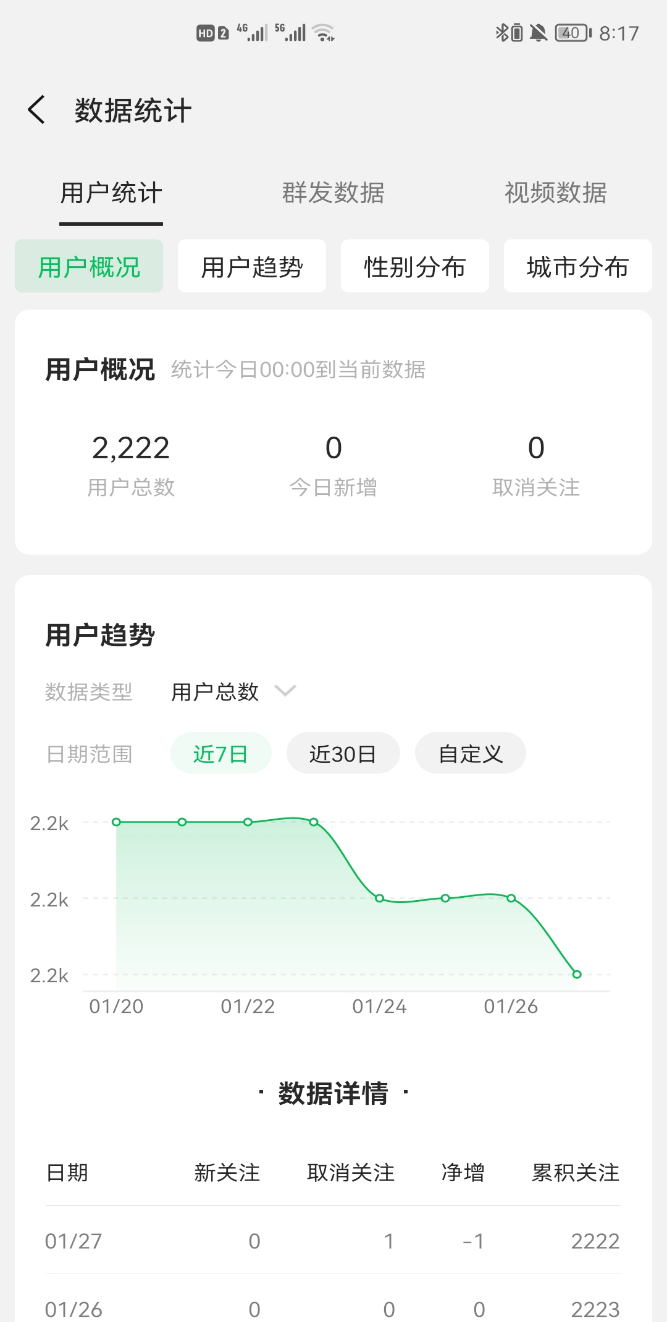Screen dimensions: 667x1322
Task: Go back from 数据统计 page
Action: click(37, 110)
